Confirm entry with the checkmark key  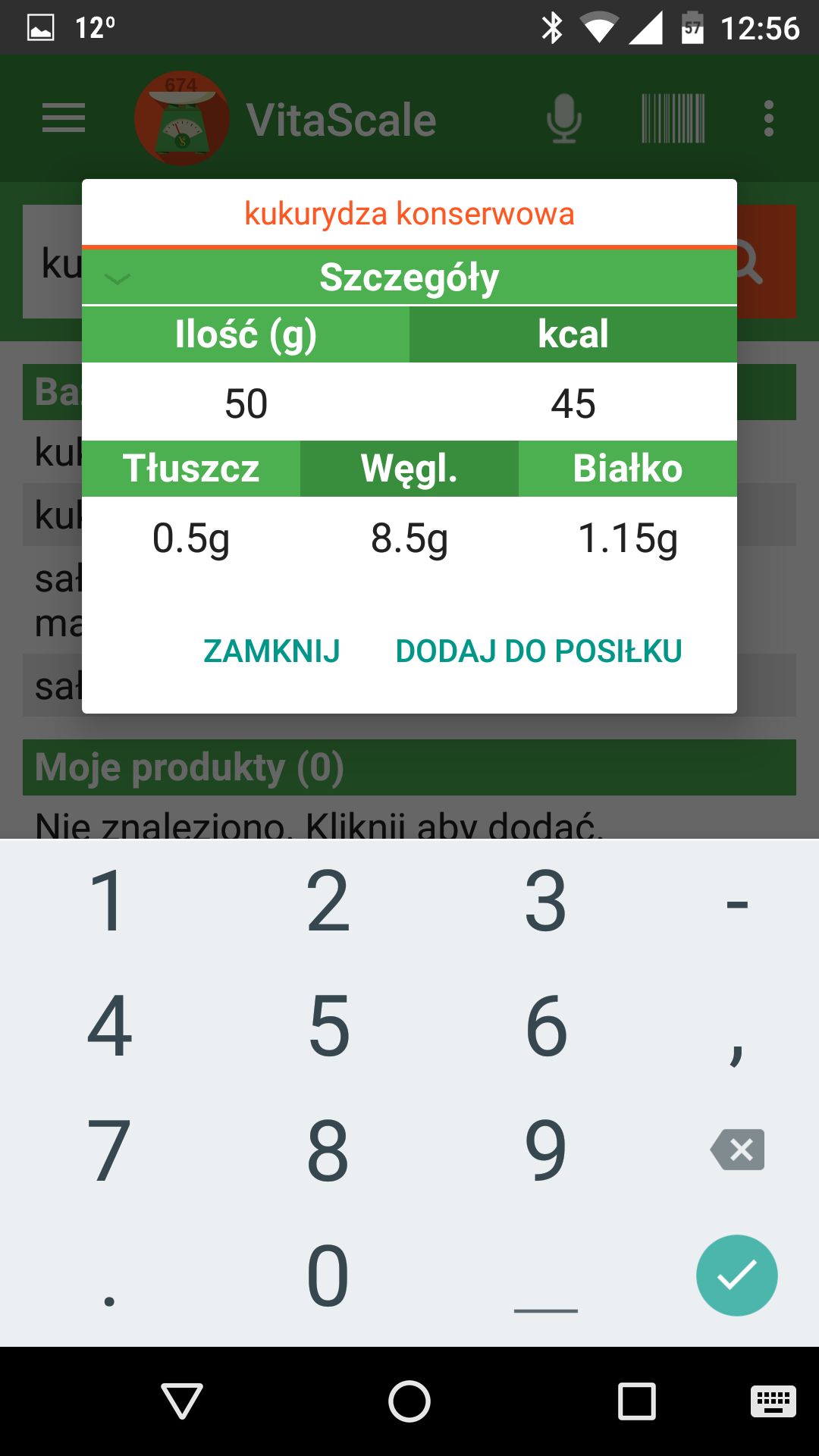[737, 1275]
